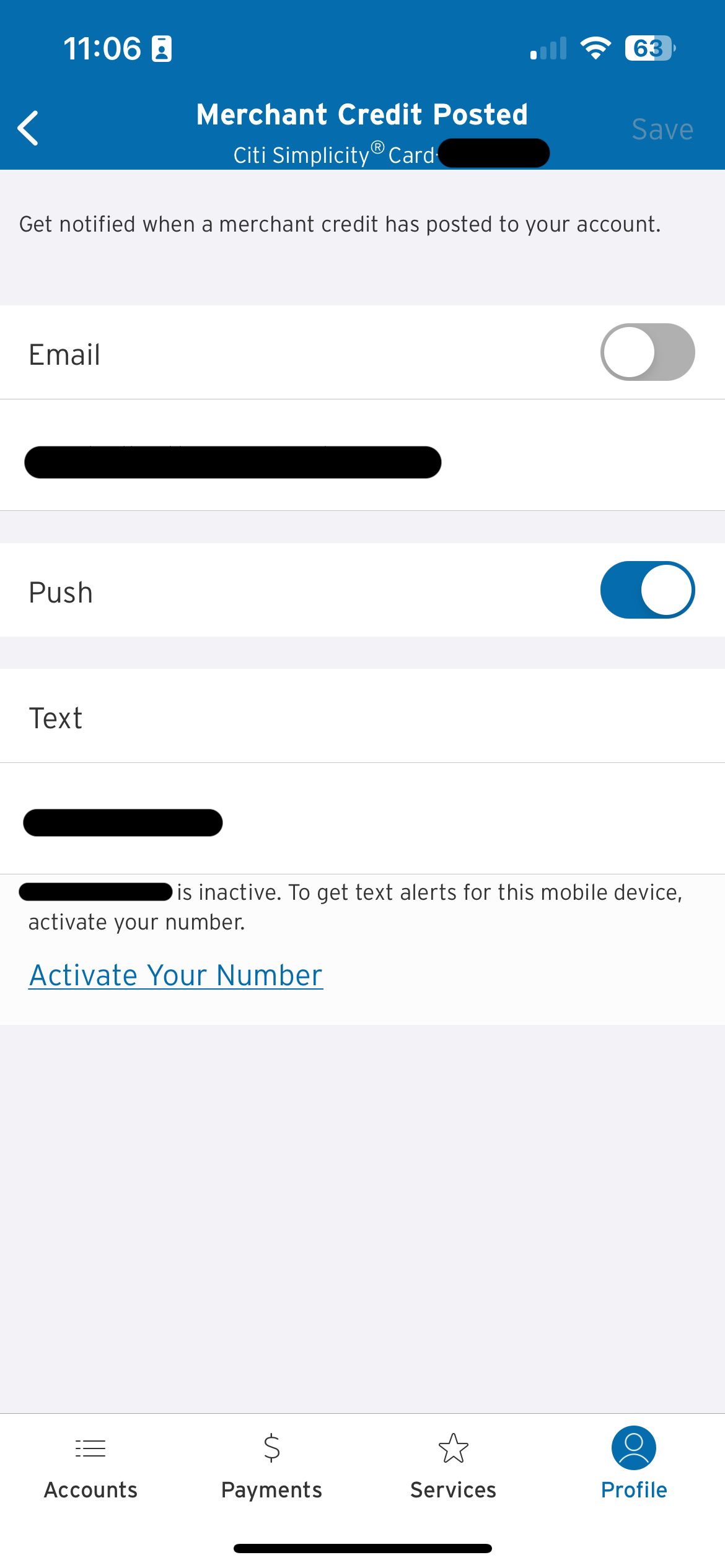
Task: Enable the Email alert toggle
Action: (x=647, y=352)
